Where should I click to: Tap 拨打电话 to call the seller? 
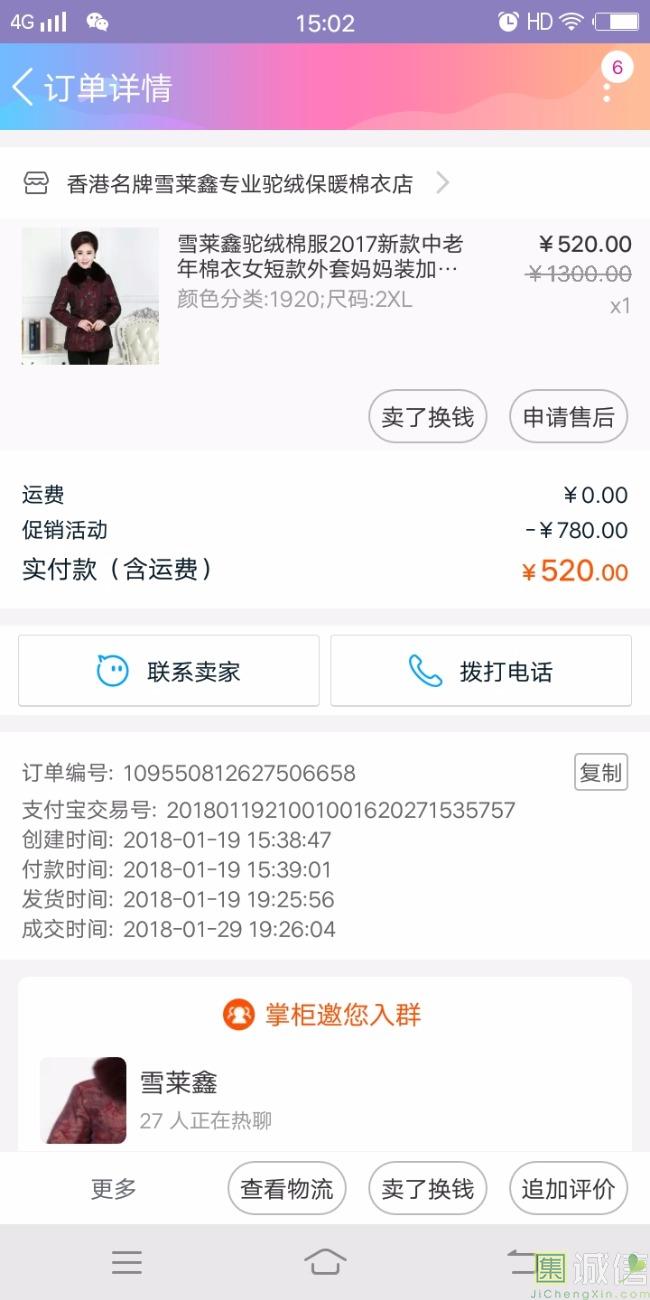pyautogui.click(x=481, y=671)
